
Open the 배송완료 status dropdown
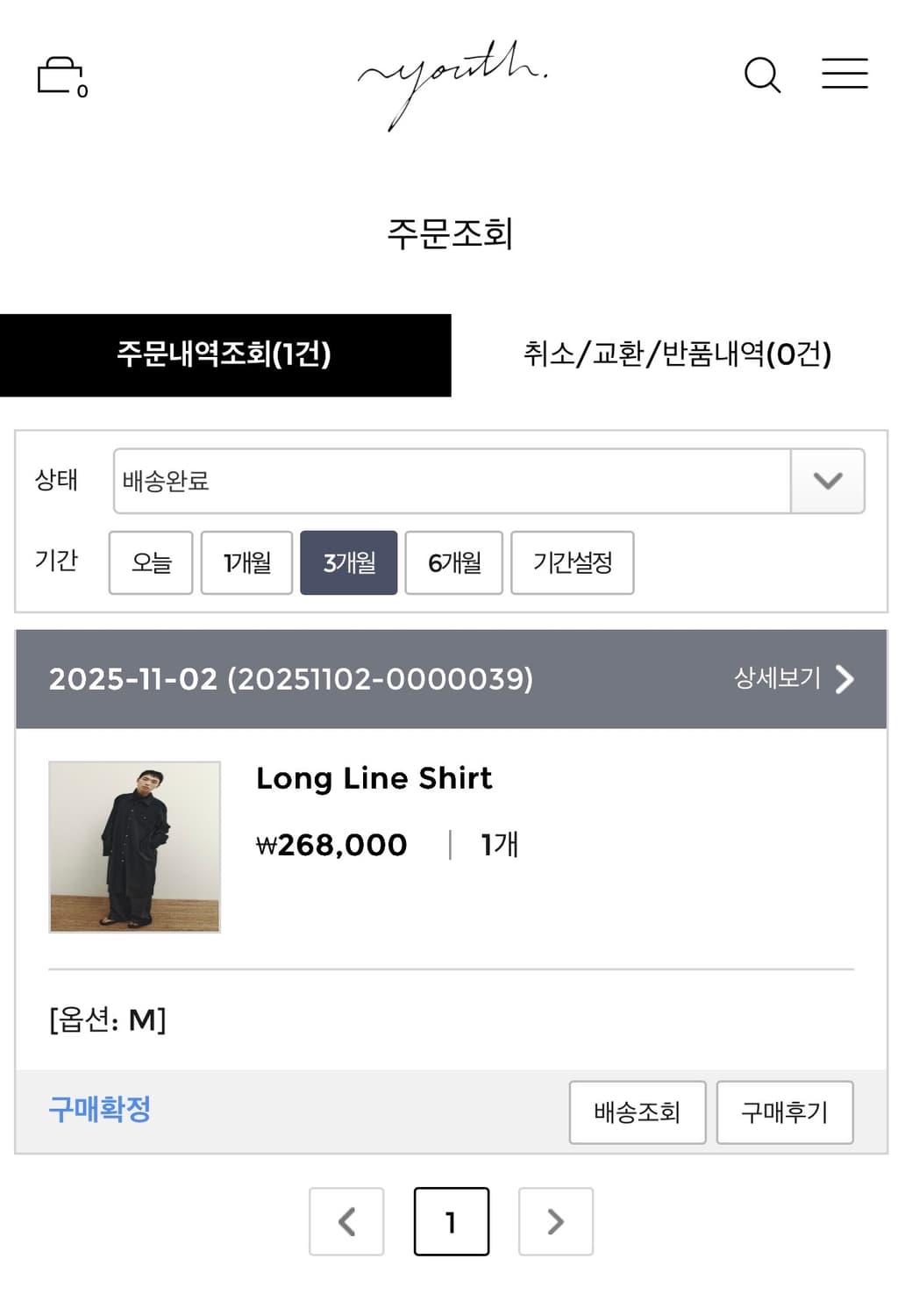(x=452, y=481)
